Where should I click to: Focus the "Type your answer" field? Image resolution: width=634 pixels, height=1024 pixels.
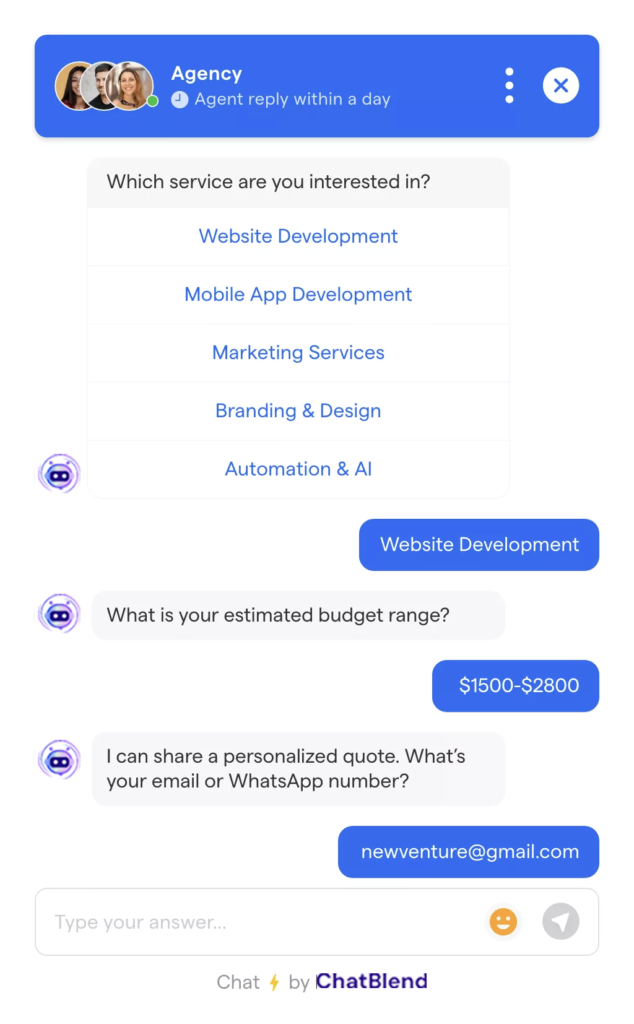point(260,922)
